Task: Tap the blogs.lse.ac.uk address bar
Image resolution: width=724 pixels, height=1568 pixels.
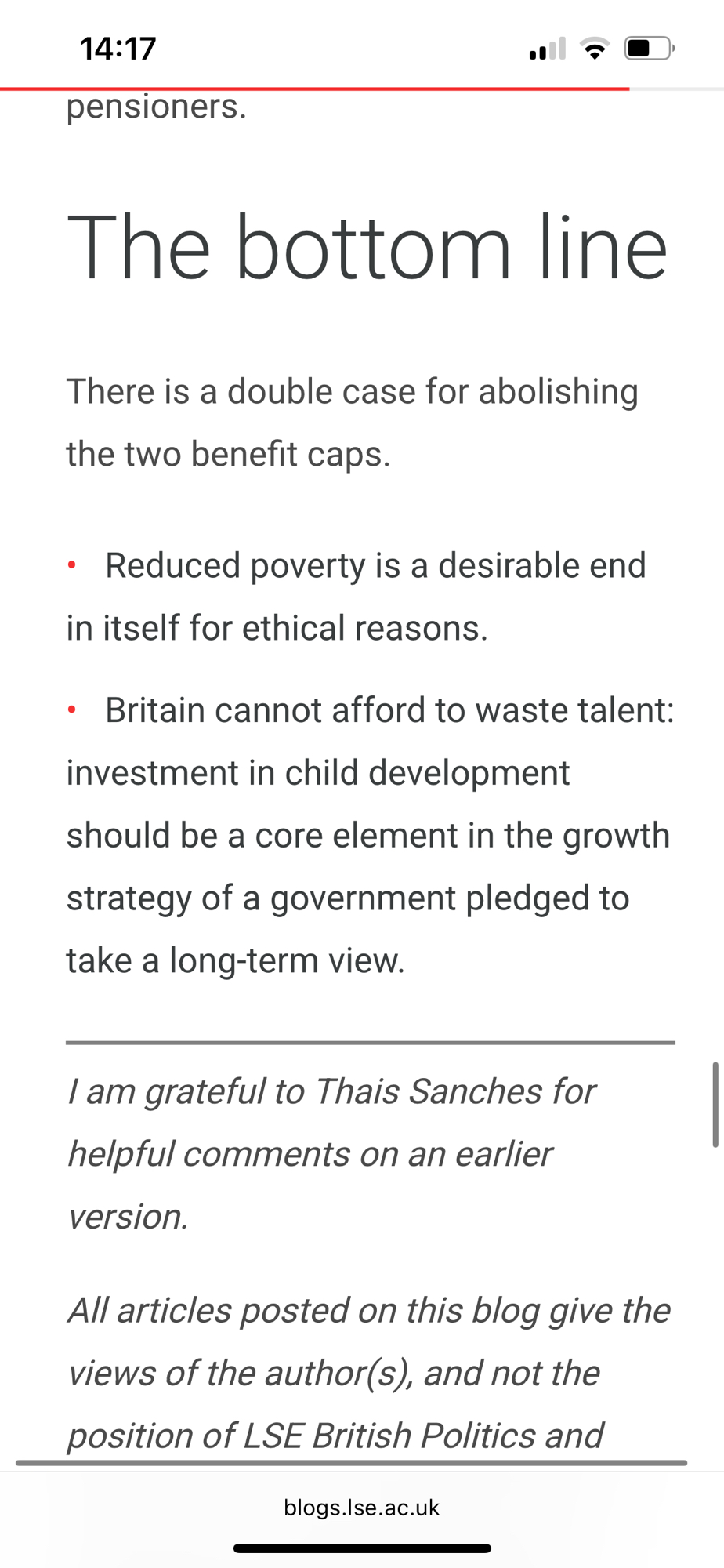Action: click(x=361, y=1507)
